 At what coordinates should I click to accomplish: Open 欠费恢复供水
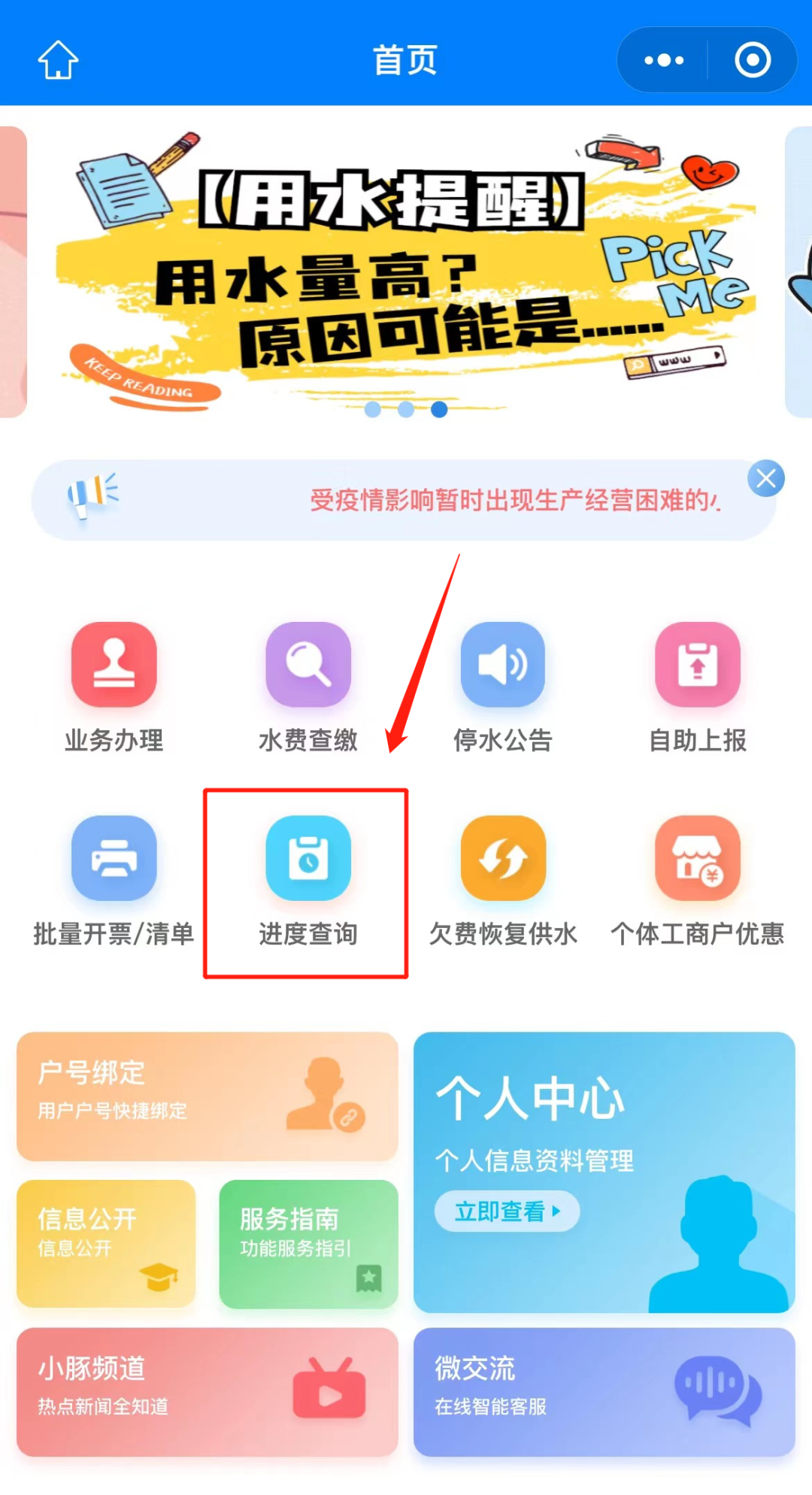[503, 880]
